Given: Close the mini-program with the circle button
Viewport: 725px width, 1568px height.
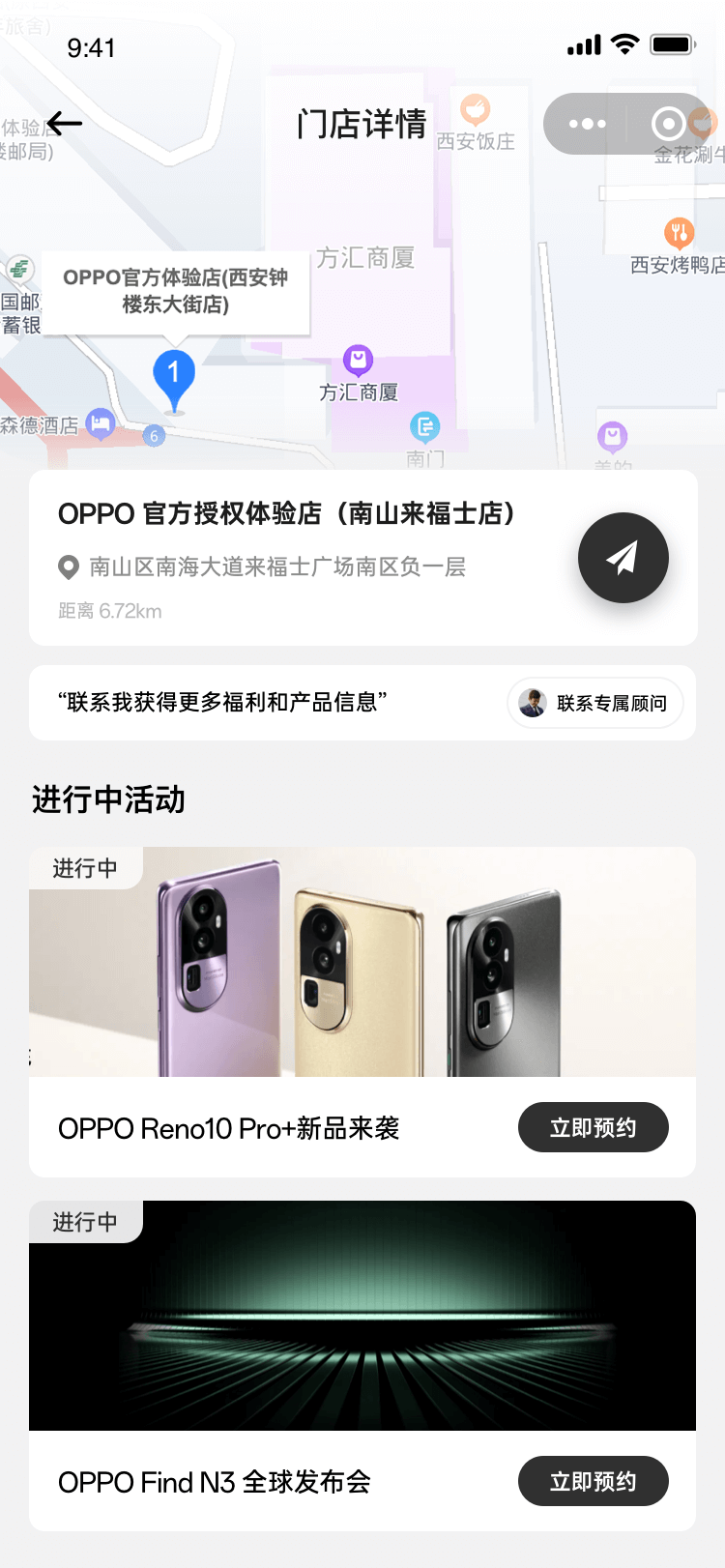Looking at the screenshot, I should click(x=667, y=124).
